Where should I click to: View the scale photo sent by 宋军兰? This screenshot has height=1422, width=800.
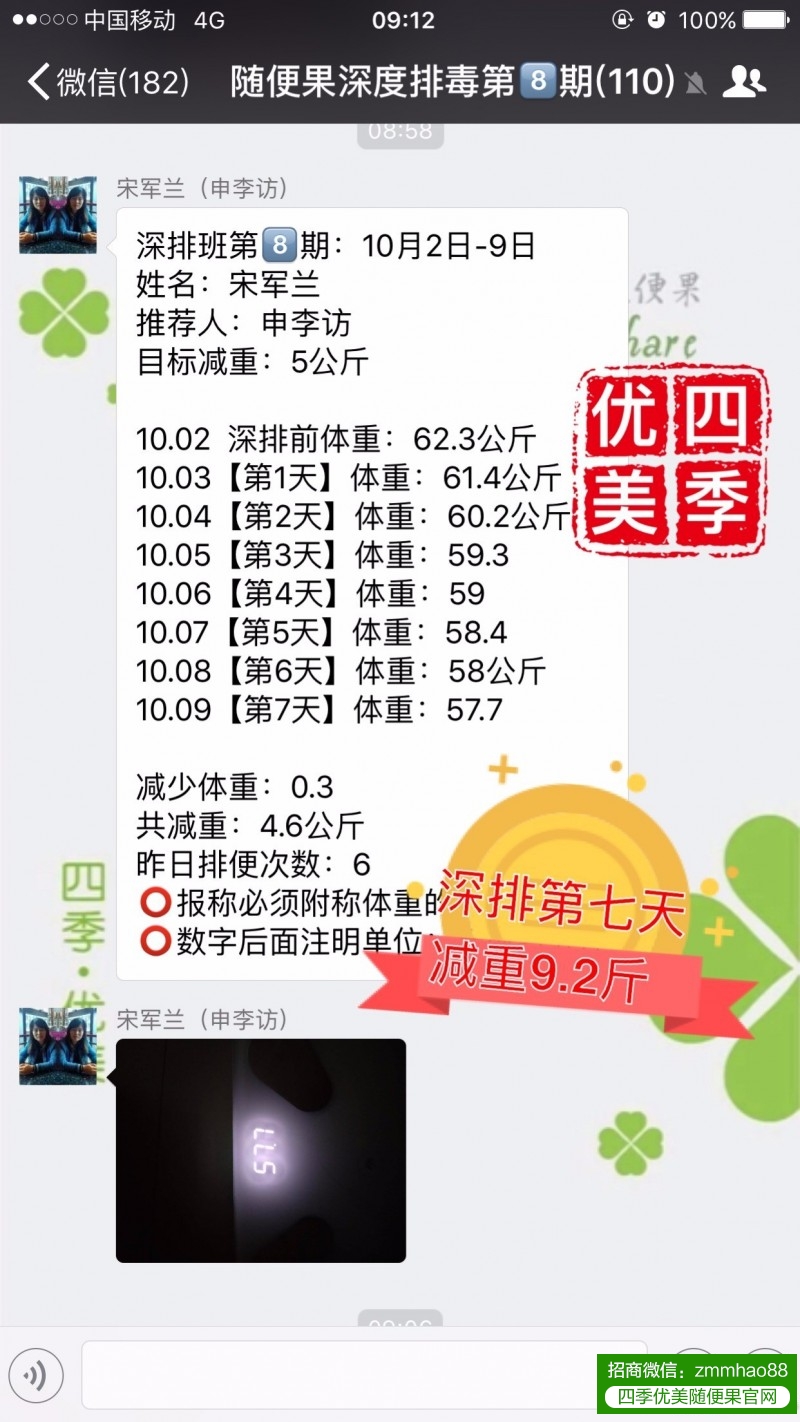(261, 1150)
